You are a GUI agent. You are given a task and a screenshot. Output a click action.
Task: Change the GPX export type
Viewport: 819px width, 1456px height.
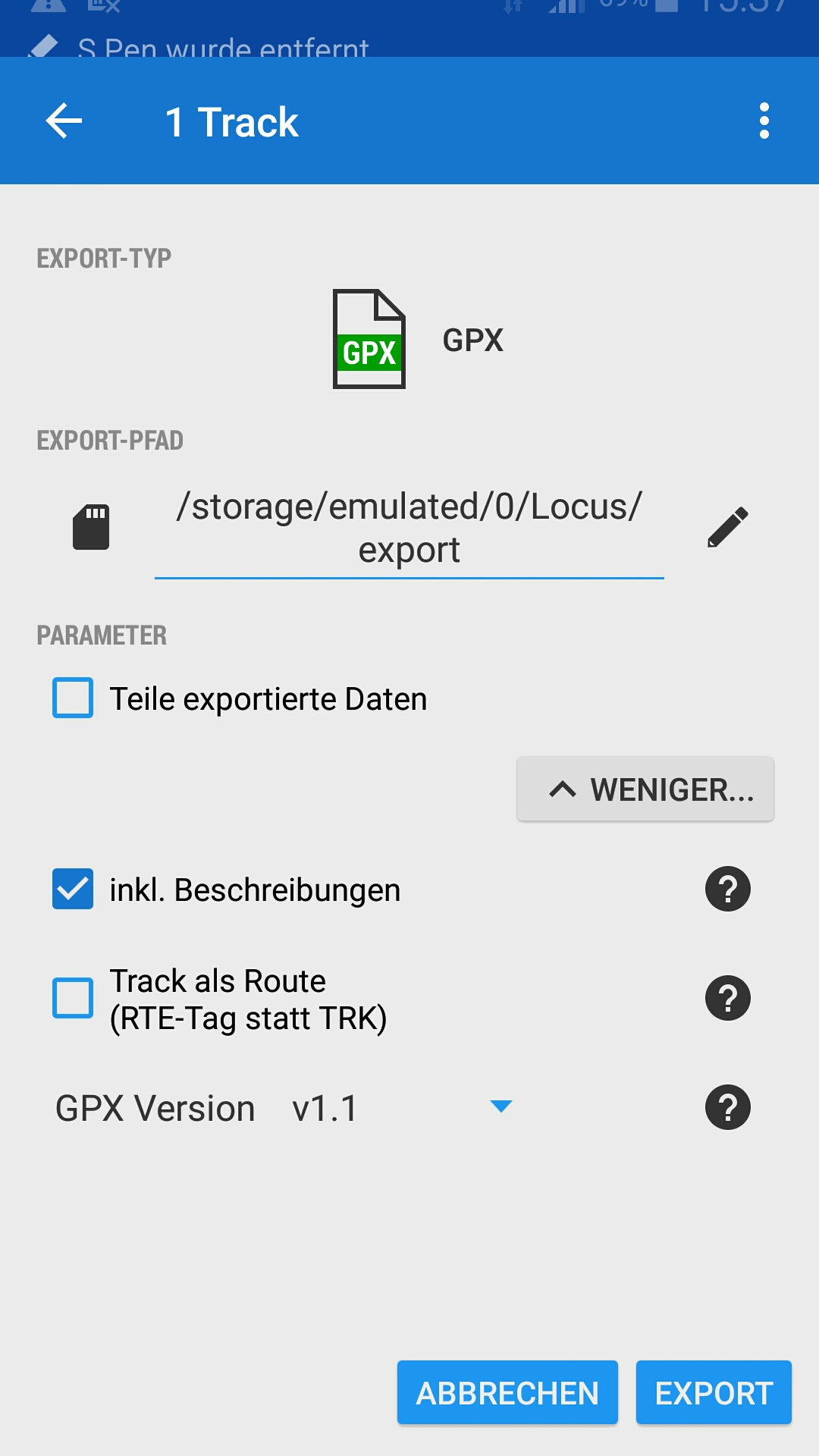[417, 339]
